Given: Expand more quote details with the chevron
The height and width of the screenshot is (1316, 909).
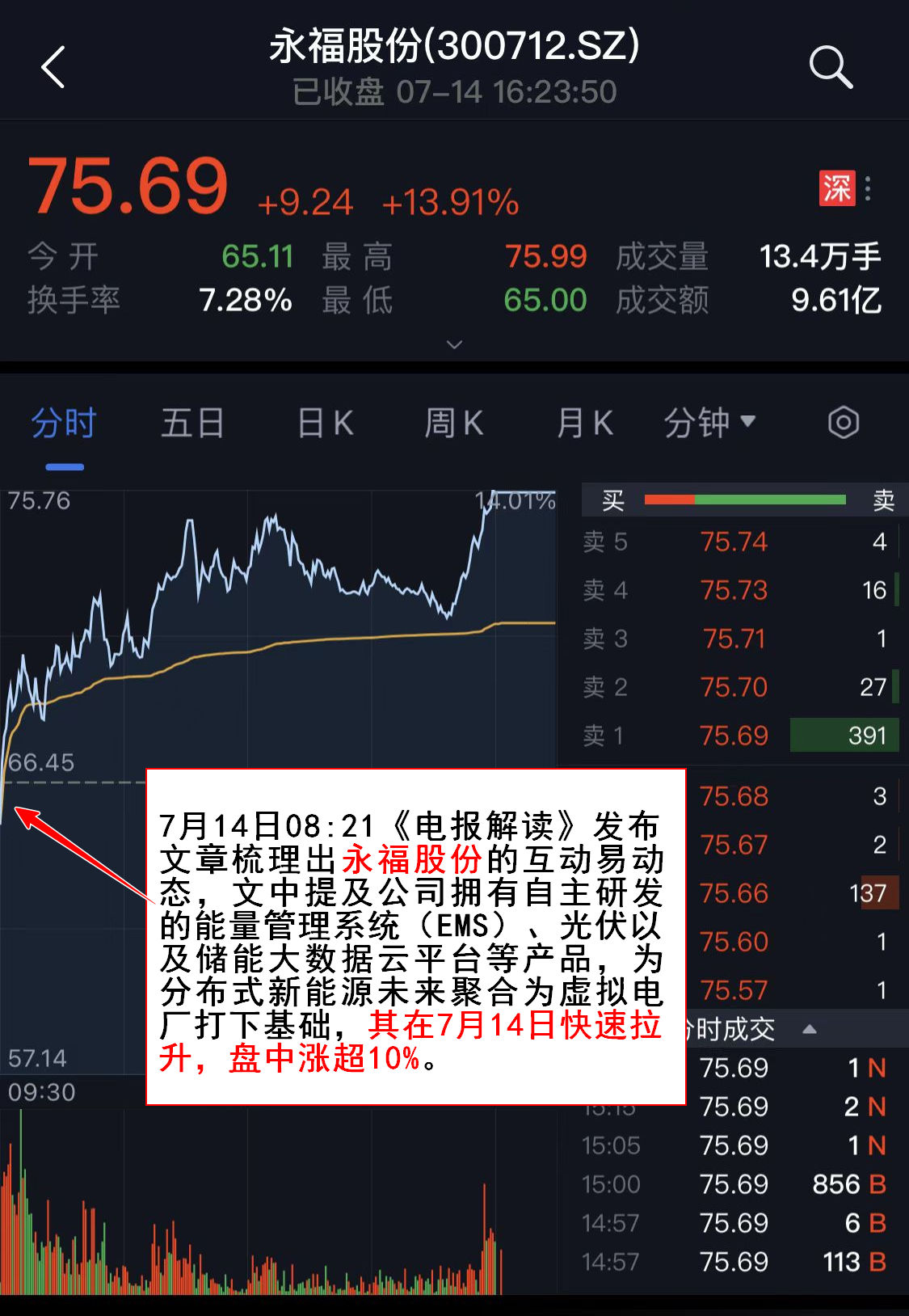Looking at the screenshot, I should [x=455, y=345].
